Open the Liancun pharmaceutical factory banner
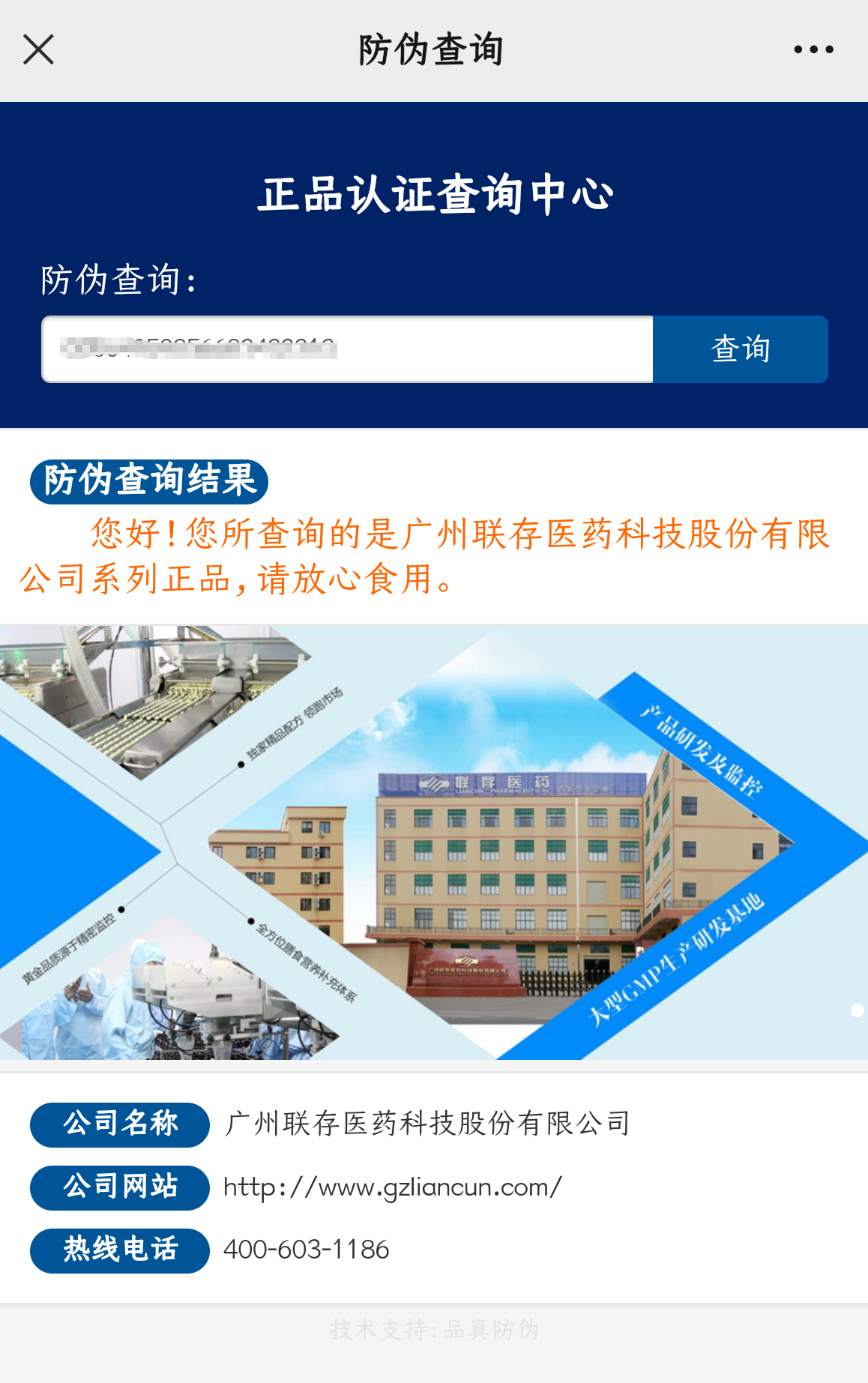 (x=434, y=842)
